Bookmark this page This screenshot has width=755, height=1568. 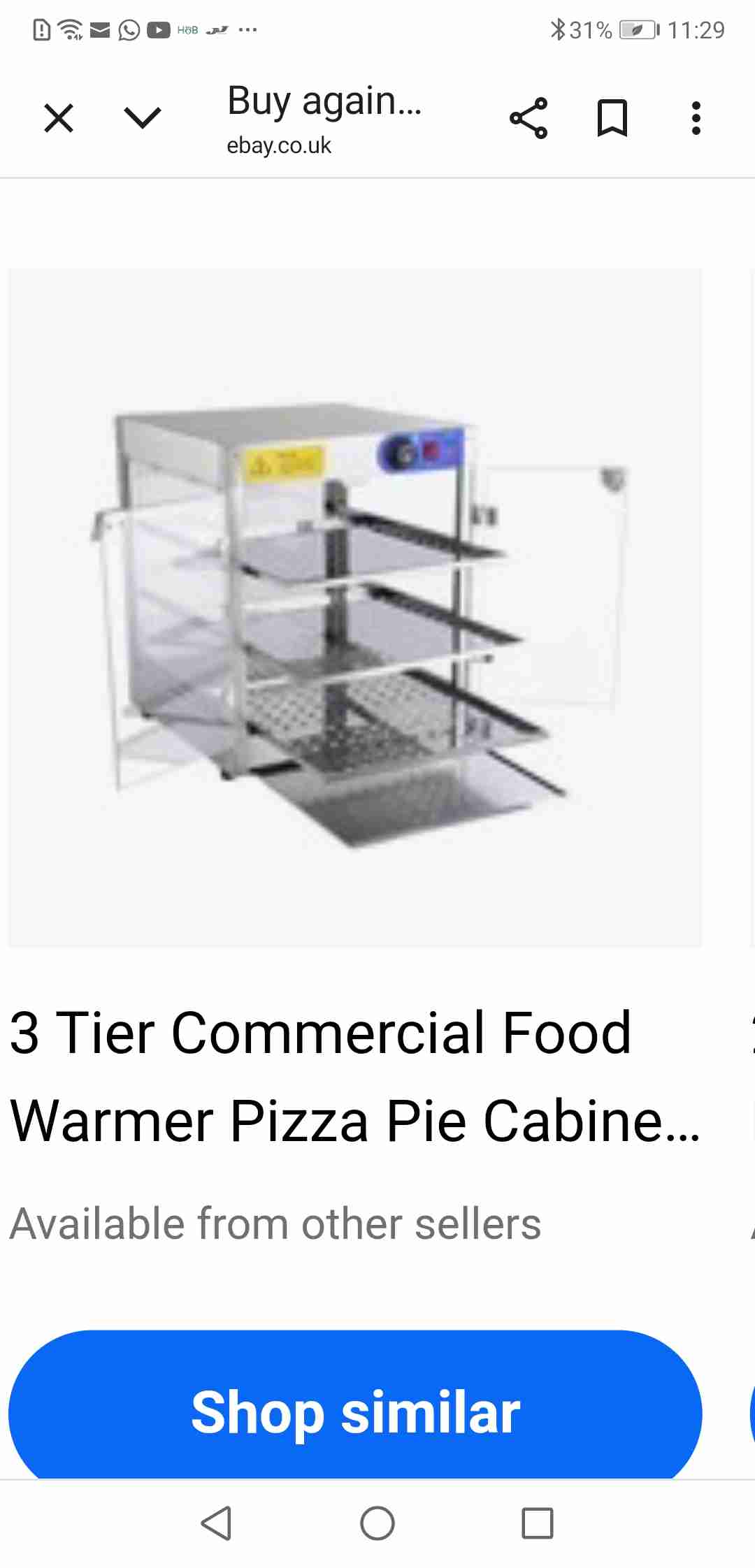pos(612,118)
